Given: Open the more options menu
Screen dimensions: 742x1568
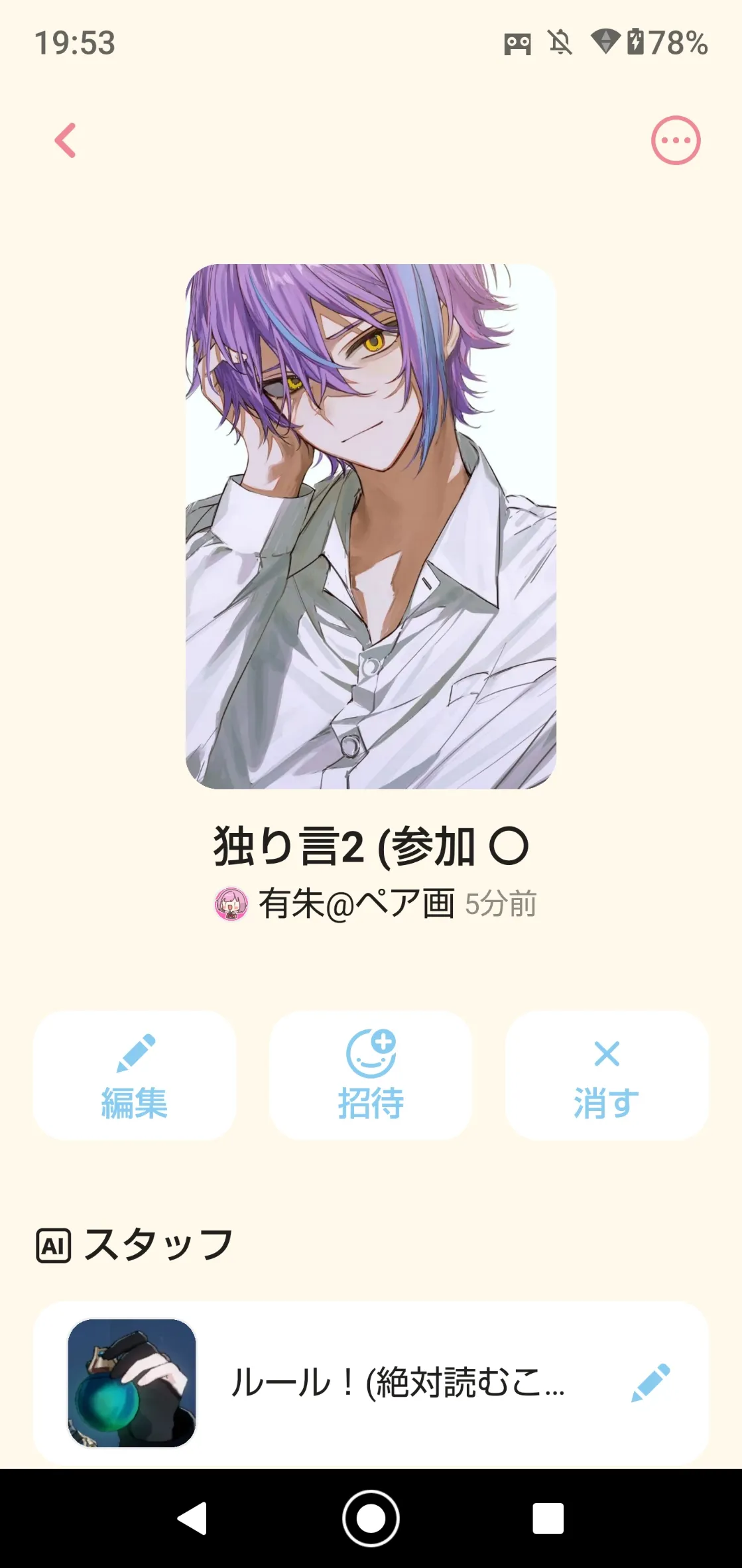Looking at the screenshot, I should 676,141.
